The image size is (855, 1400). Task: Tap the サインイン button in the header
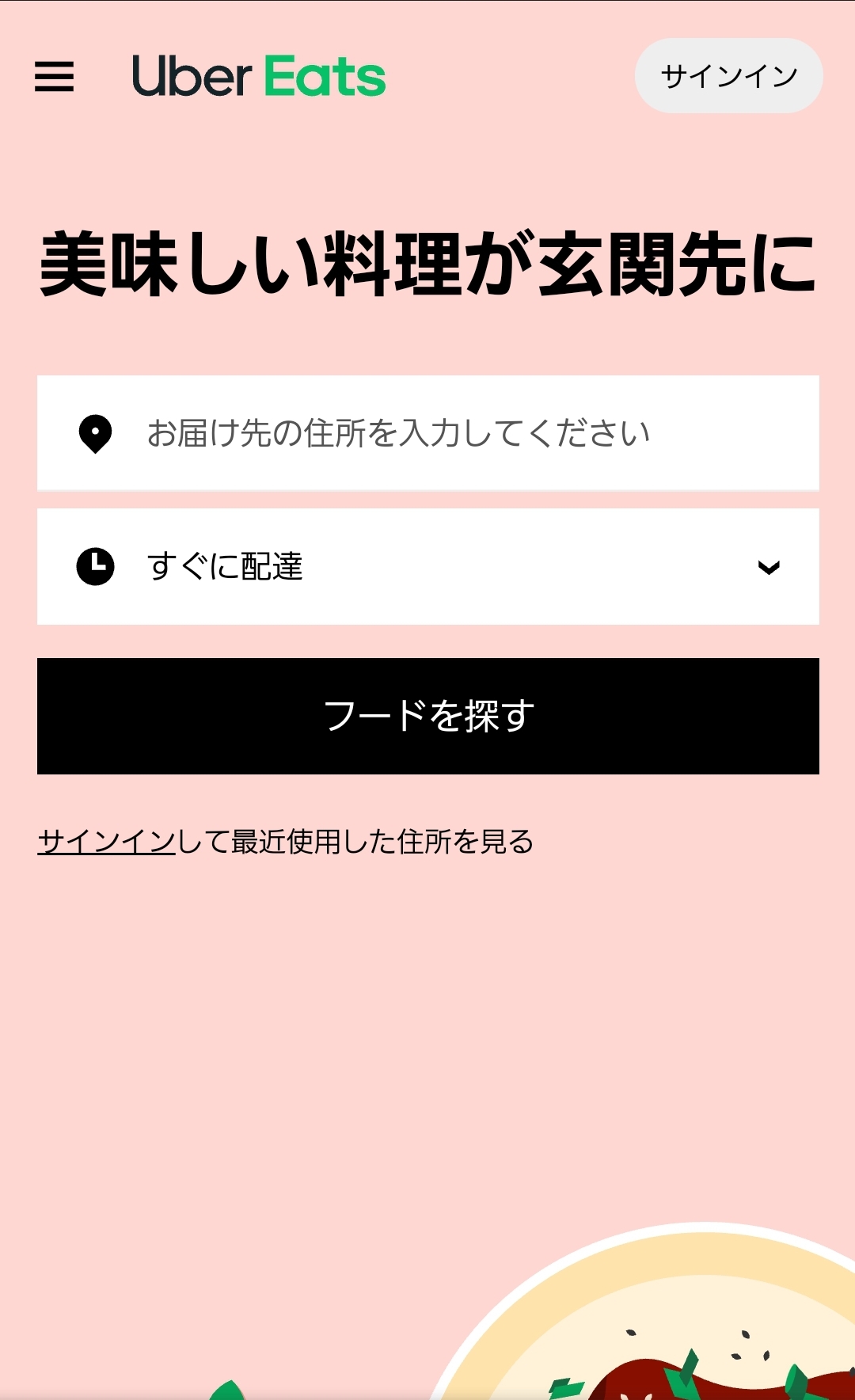(x=728, y=76)
